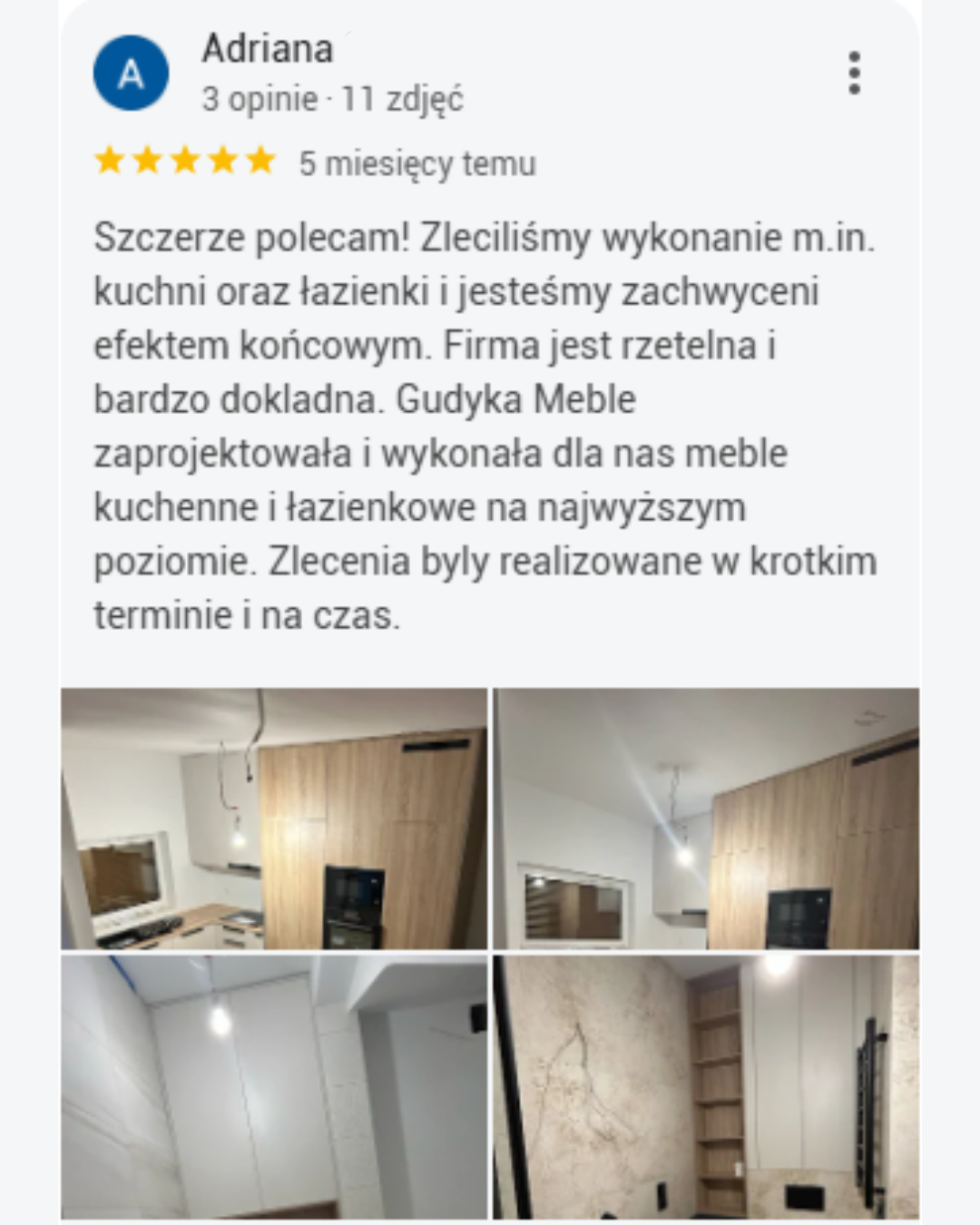Image resolution: width=980 pixels, height=1225 pixels.
Task: Open the second kitchen photo with the lit pendant bulb
Action: (x=706, y=818)
